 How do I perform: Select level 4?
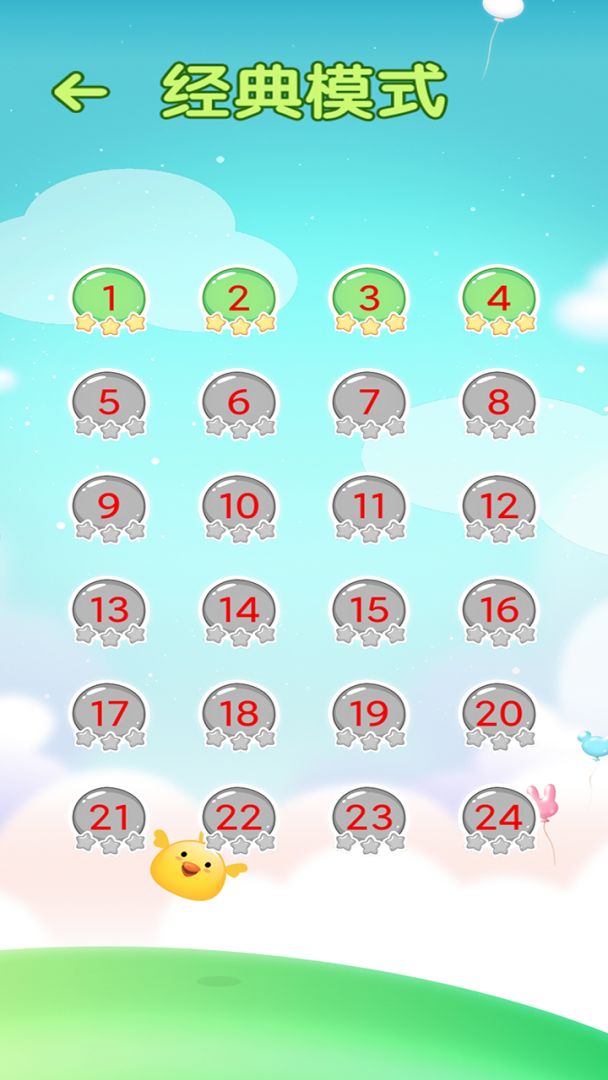click(499, 298)
